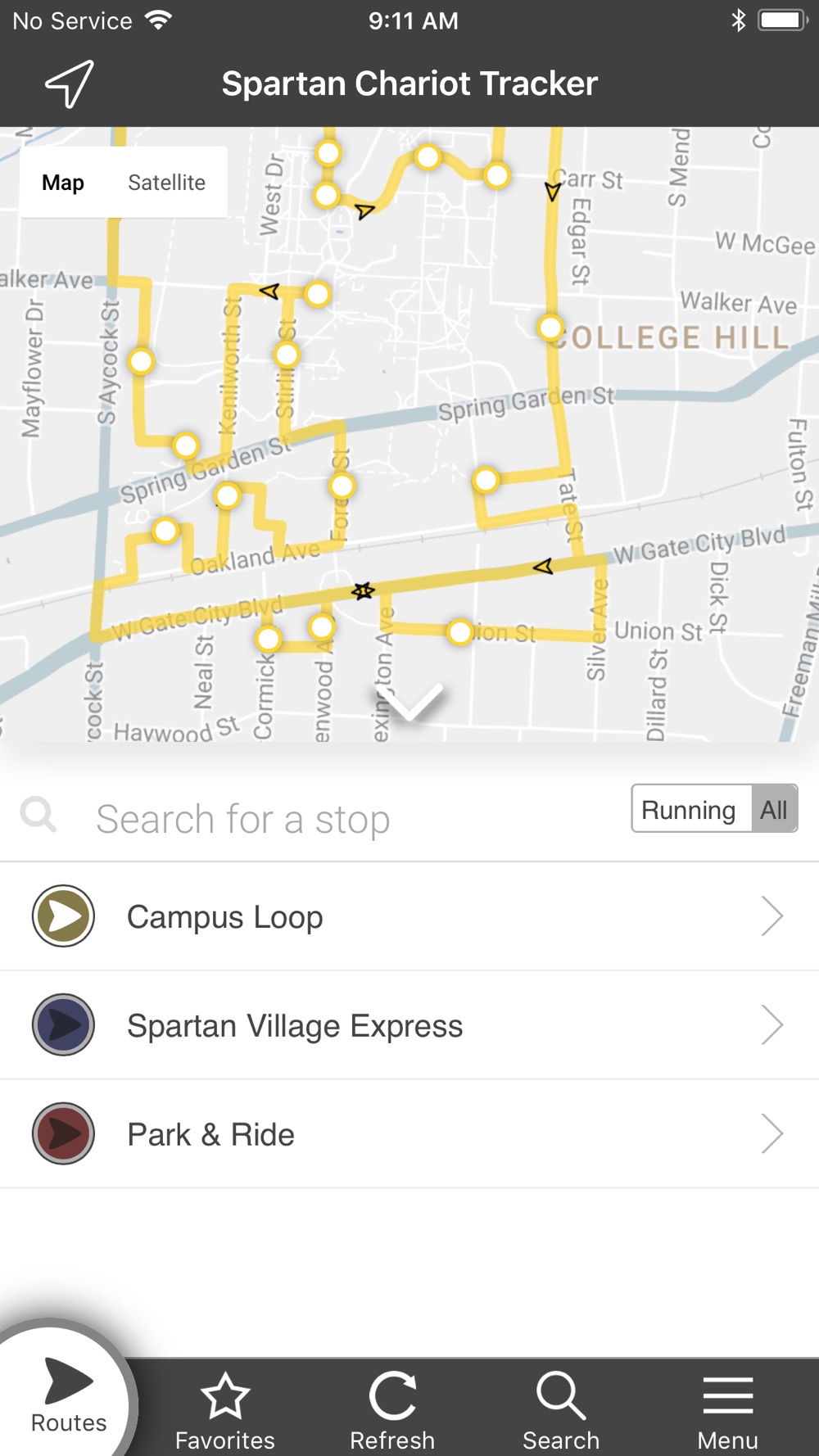This screenshot has height=1456, width=819.
Task: Show only Running routes
Action: point(690,809)
